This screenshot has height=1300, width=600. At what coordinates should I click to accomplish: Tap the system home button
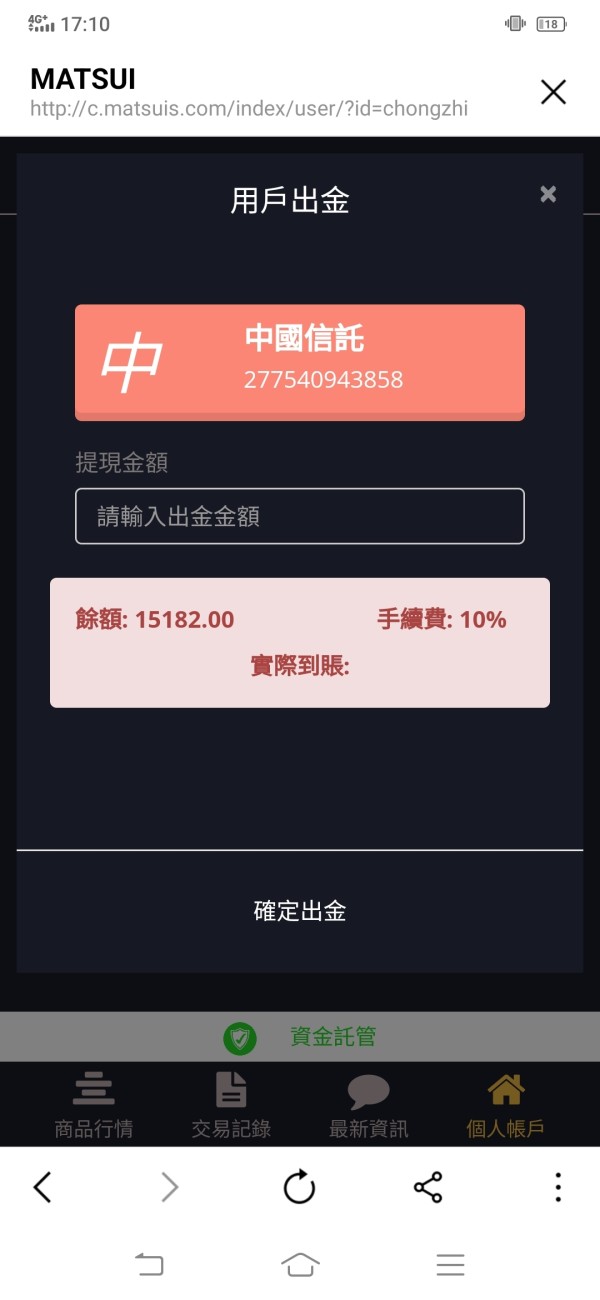(x=300, y=1265)
